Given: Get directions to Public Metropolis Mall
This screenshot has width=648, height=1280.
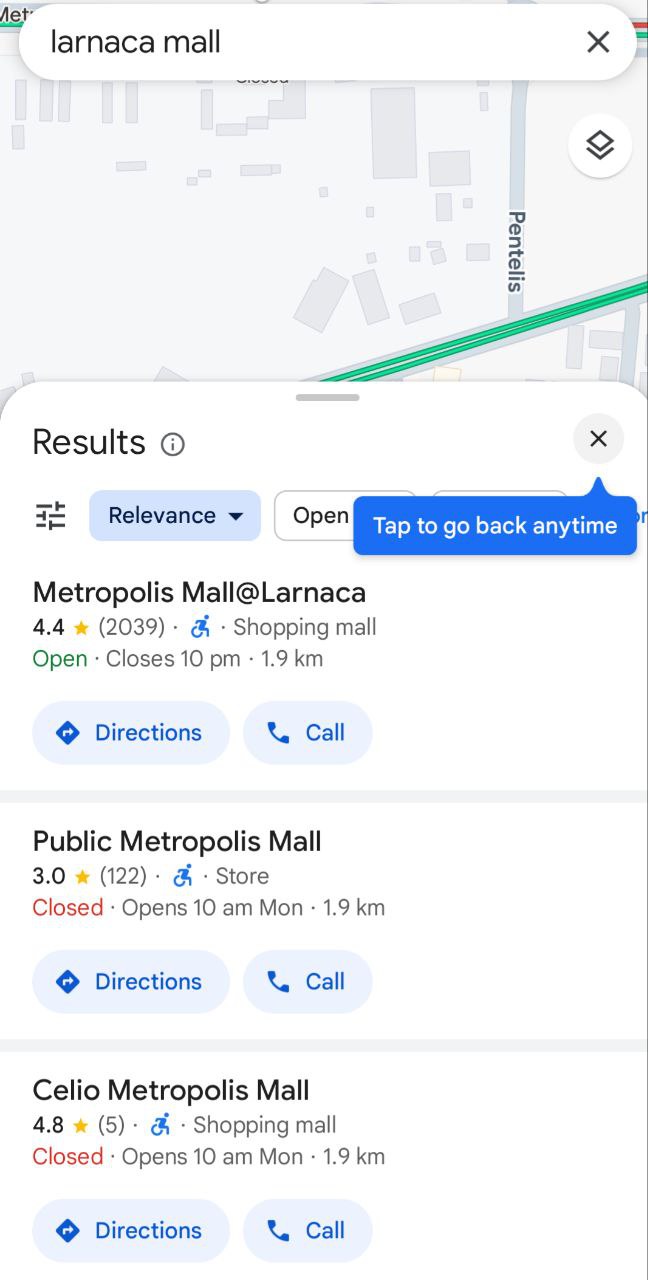Looking at the screenshot, I should (131, 982).
